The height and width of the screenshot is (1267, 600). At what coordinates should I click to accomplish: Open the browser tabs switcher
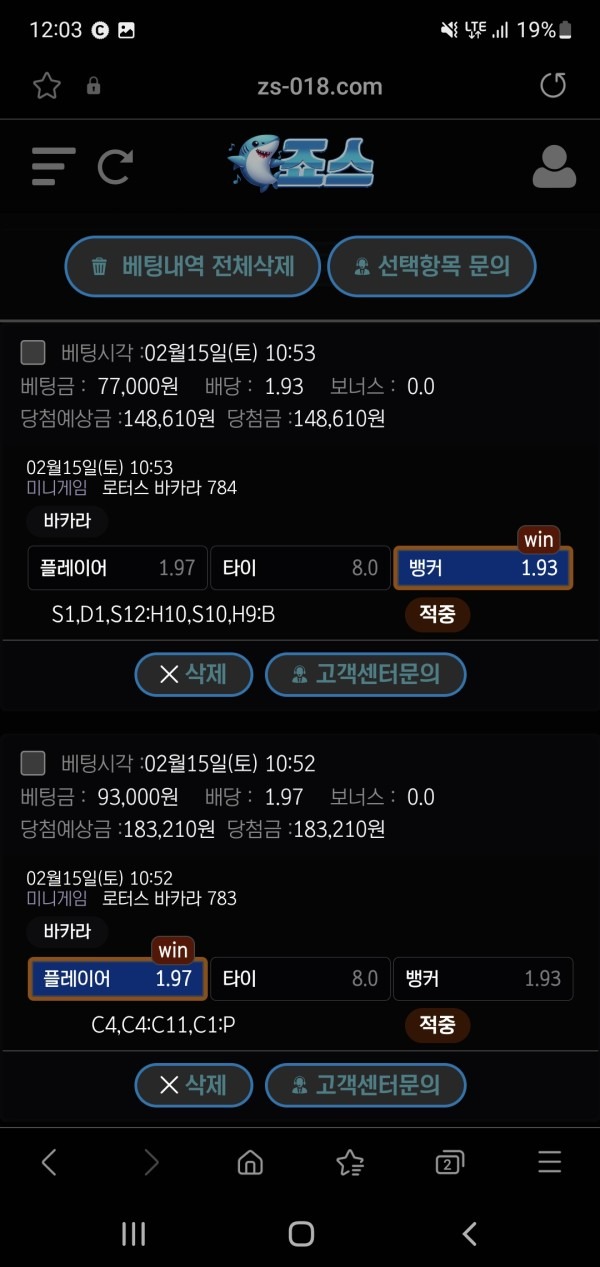[450, 1162]
